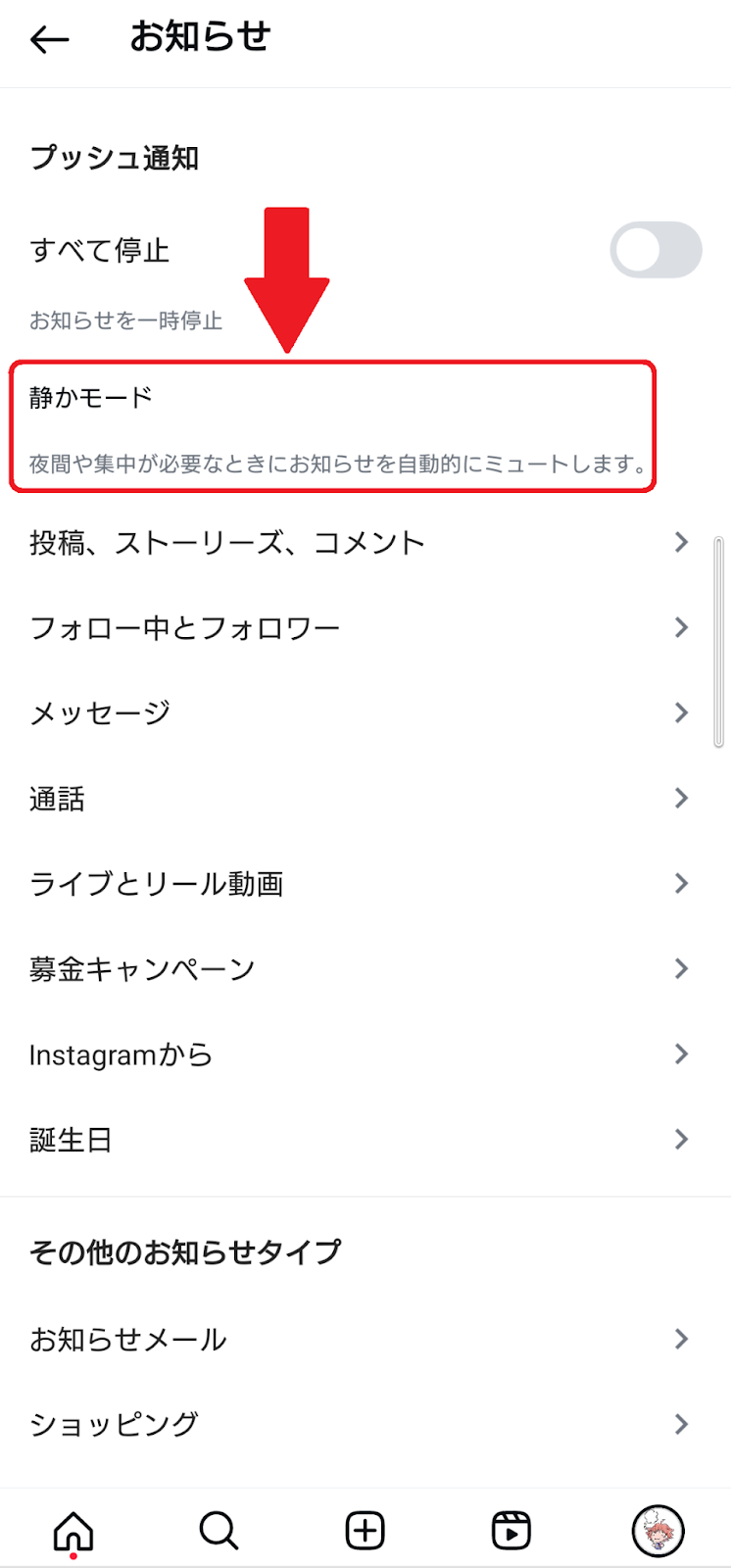Open the profile avatar tab
The width and height of the screenshot is (731, 1568).
coord(658,1531)
